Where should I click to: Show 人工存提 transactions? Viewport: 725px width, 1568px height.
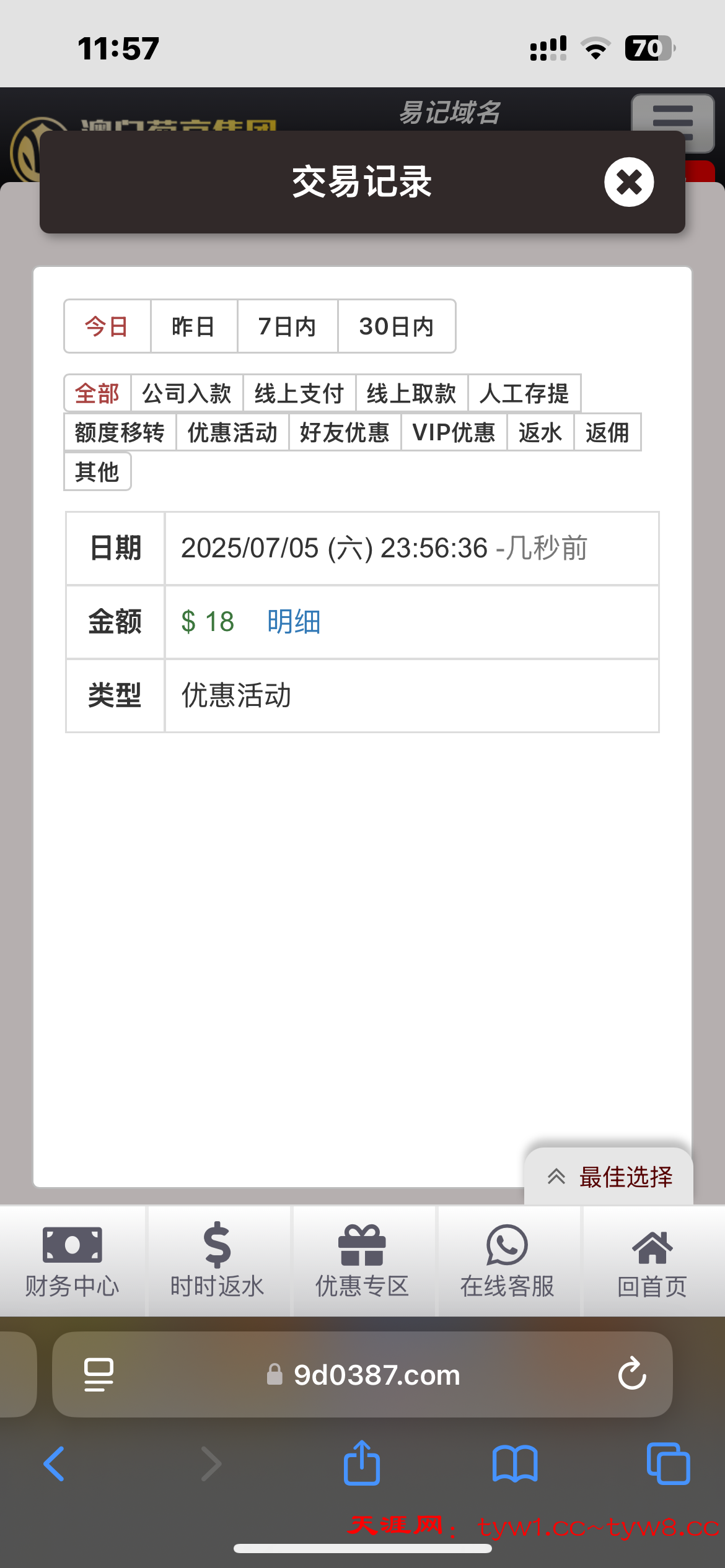click(x=524, y=393)
